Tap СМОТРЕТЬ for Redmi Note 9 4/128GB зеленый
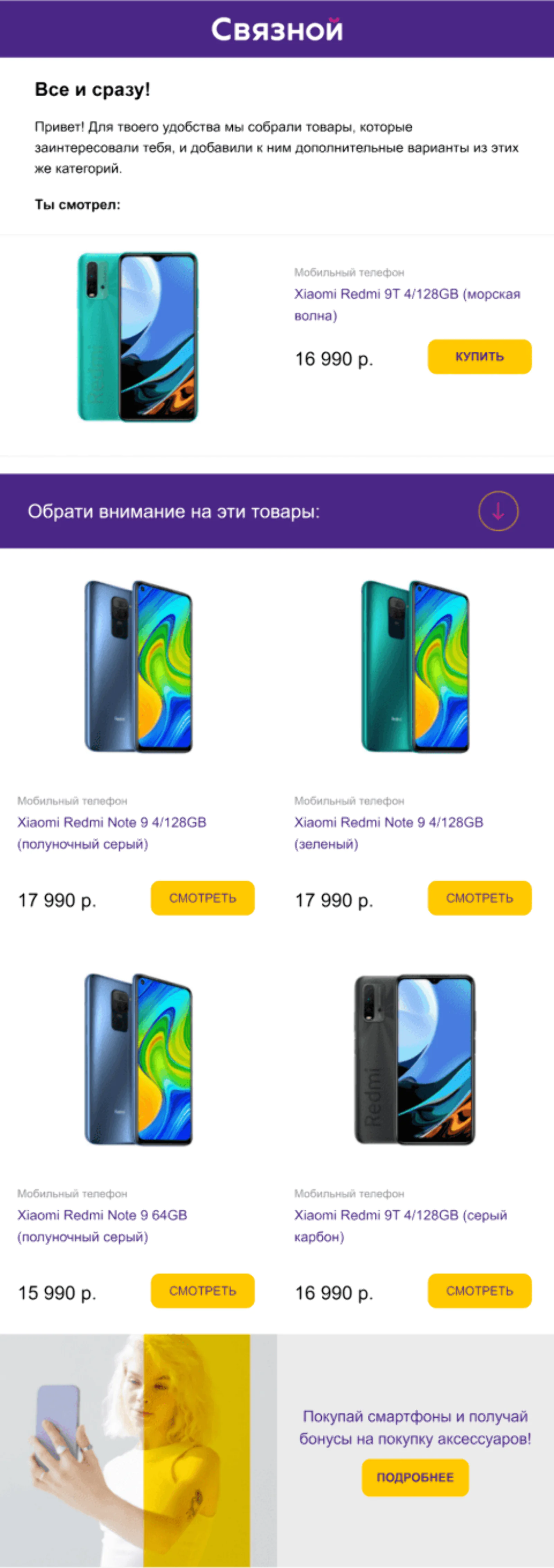The image size is (554, 1568). (479, 898)
